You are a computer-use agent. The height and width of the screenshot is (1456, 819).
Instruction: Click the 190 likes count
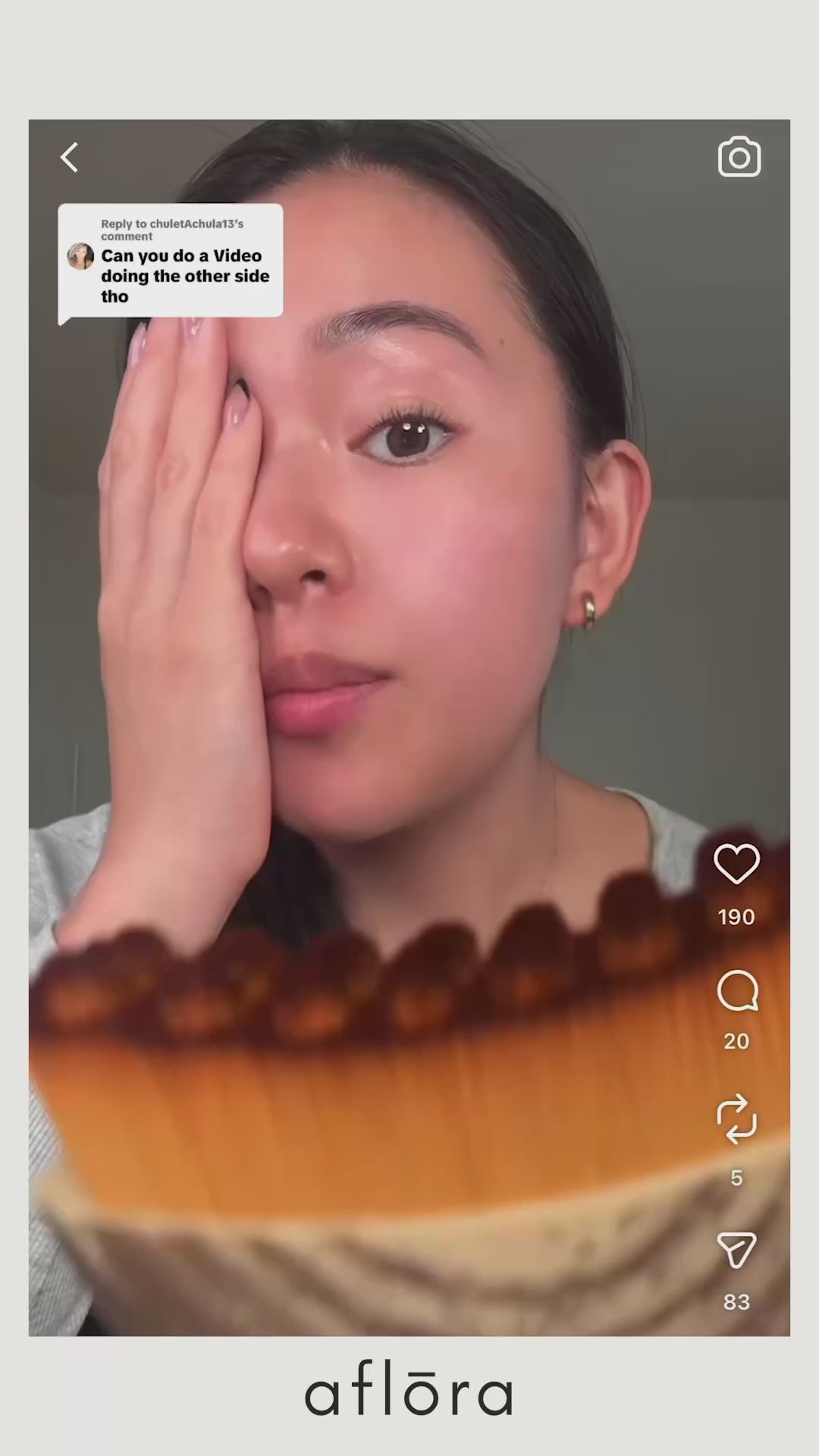pos(735,916)
